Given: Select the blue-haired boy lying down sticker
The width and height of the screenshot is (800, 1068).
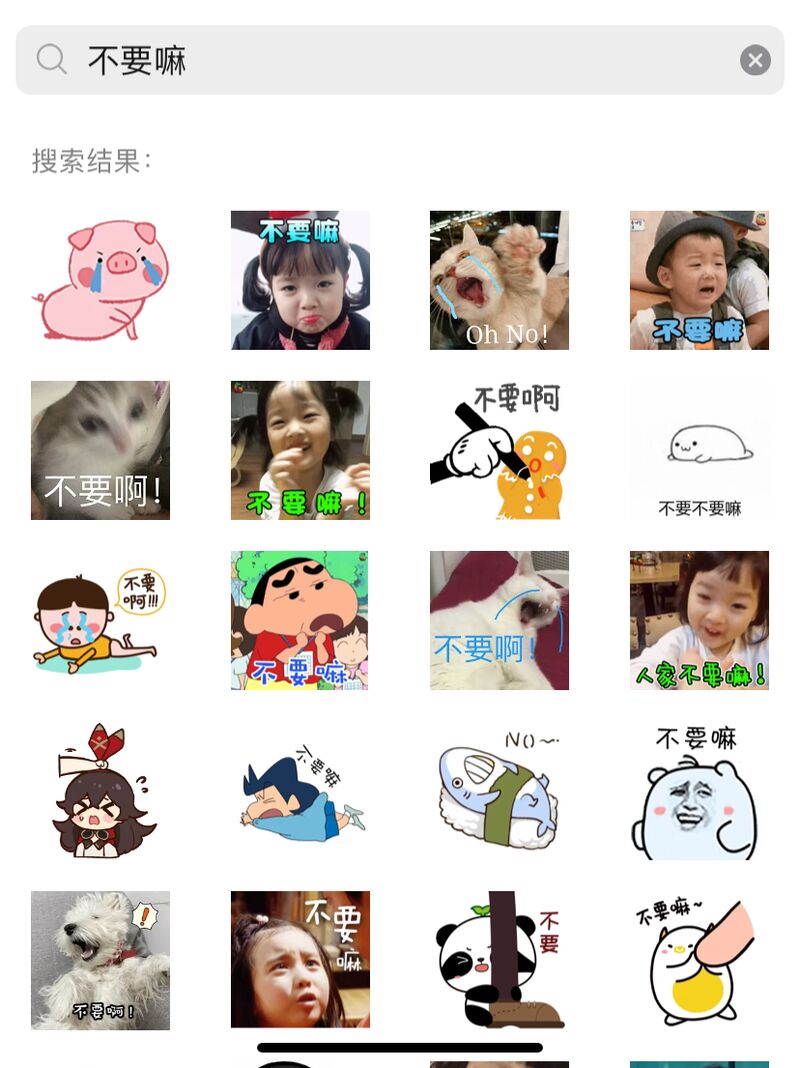Looking at the screenshot, I should click(300, 790).
